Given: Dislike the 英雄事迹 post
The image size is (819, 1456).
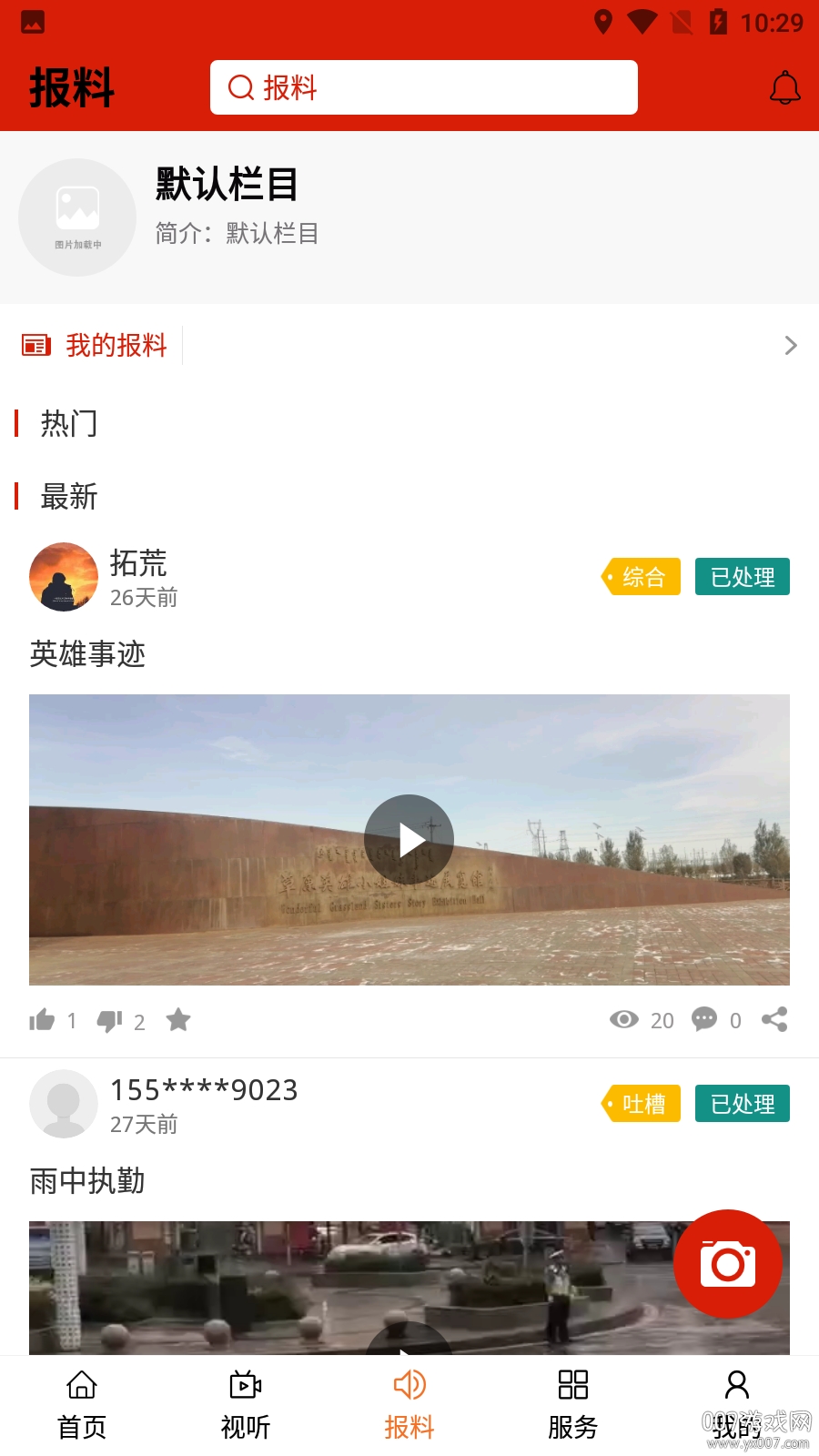Looking at the screenshot, I should [109, 1021].
